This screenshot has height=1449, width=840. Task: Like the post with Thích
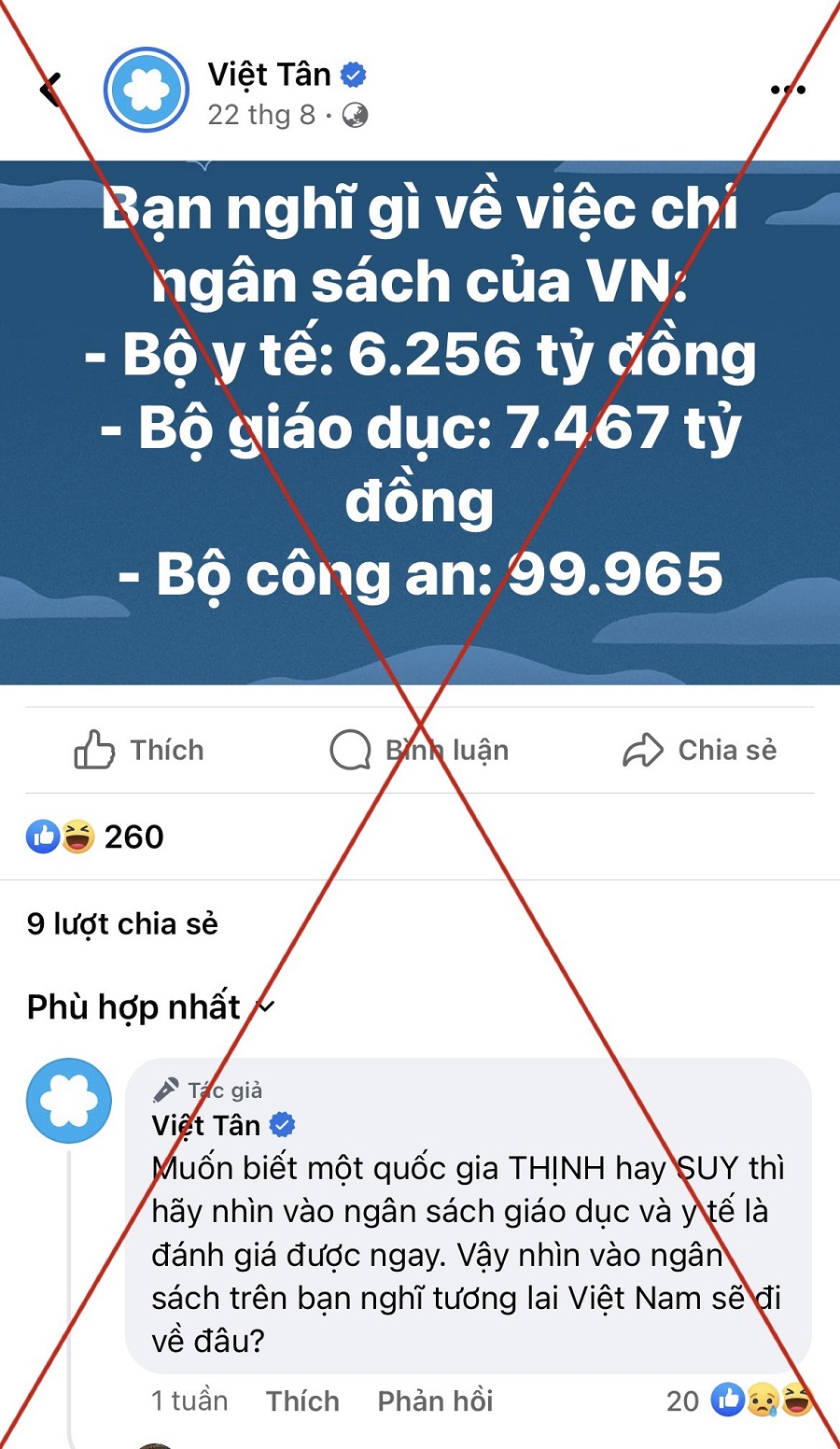[139, 750]
